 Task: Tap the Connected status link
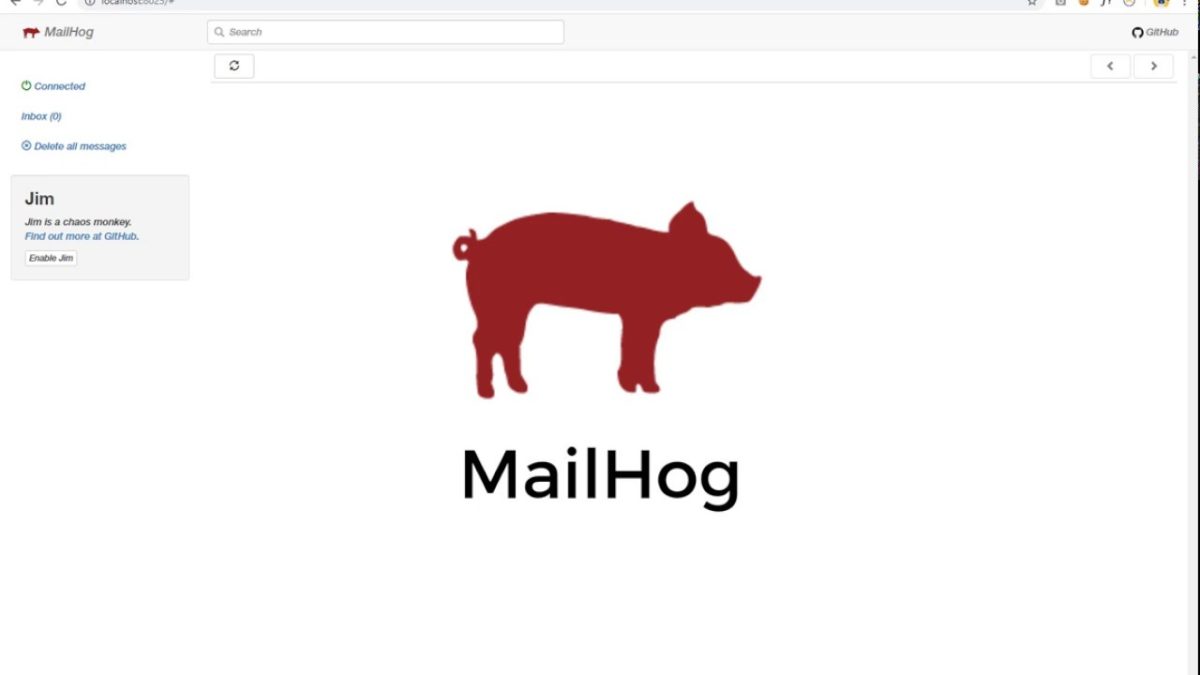pyautogui.click(x=58, y=86)
